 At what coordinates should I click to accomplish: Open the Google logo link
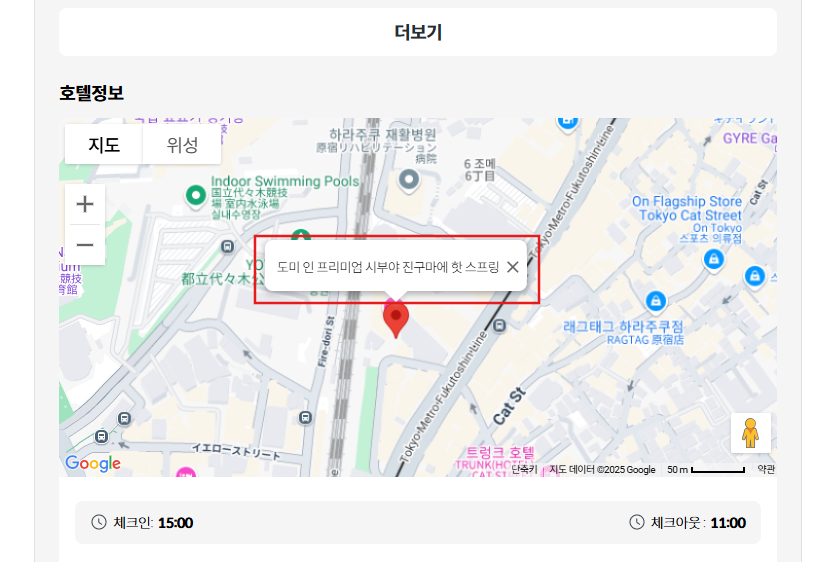point(92,463)
